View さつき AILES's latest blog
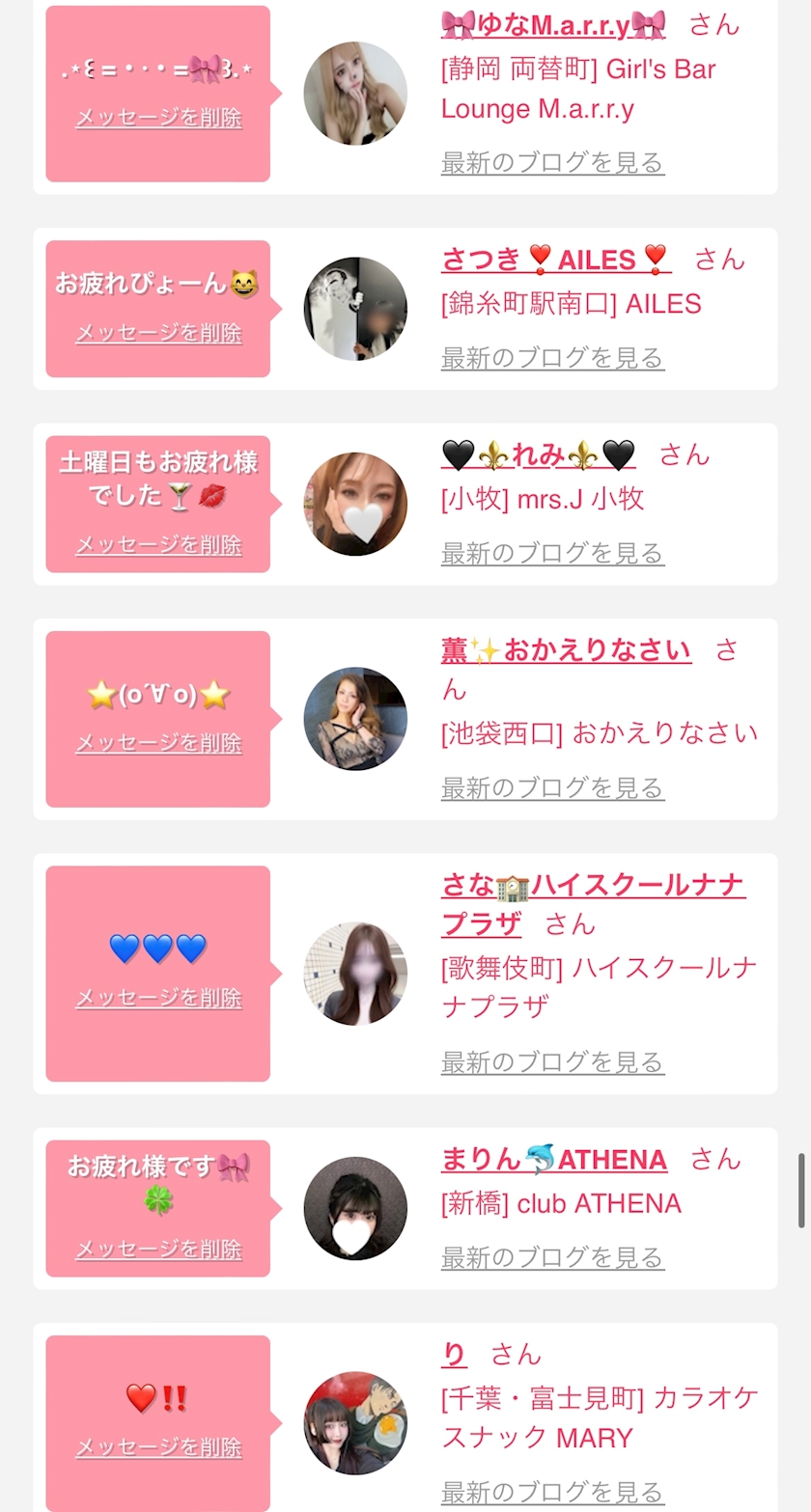 [552, 358]
